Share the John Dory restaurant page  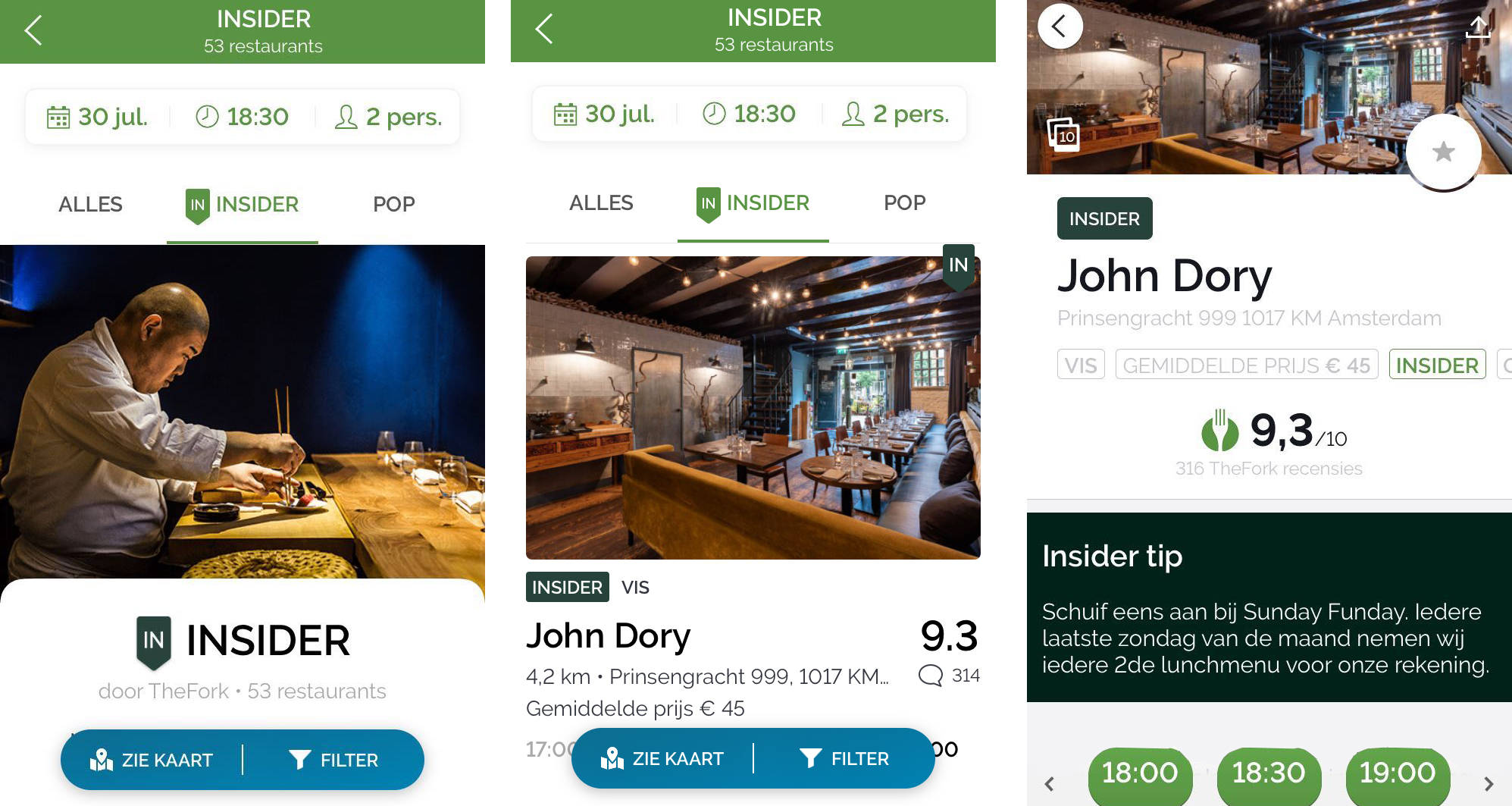click(1477, 27)
